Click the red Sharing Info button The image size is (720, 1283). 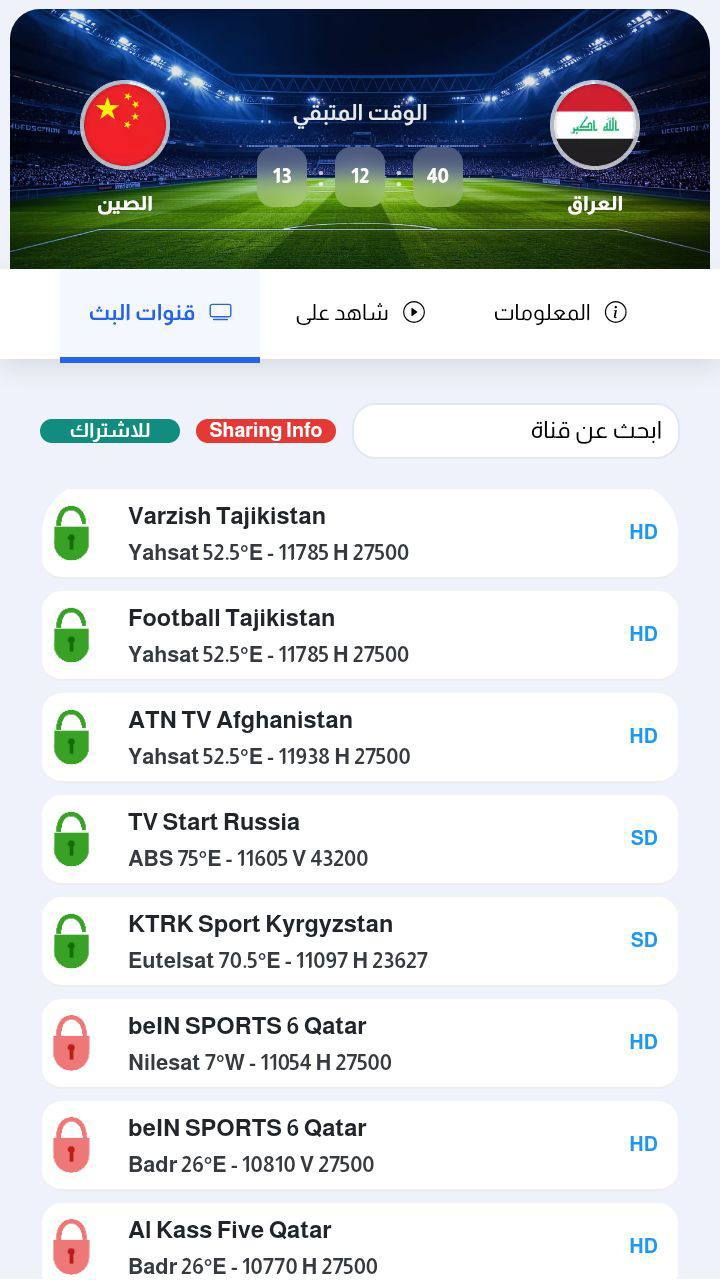coord(265,431)
